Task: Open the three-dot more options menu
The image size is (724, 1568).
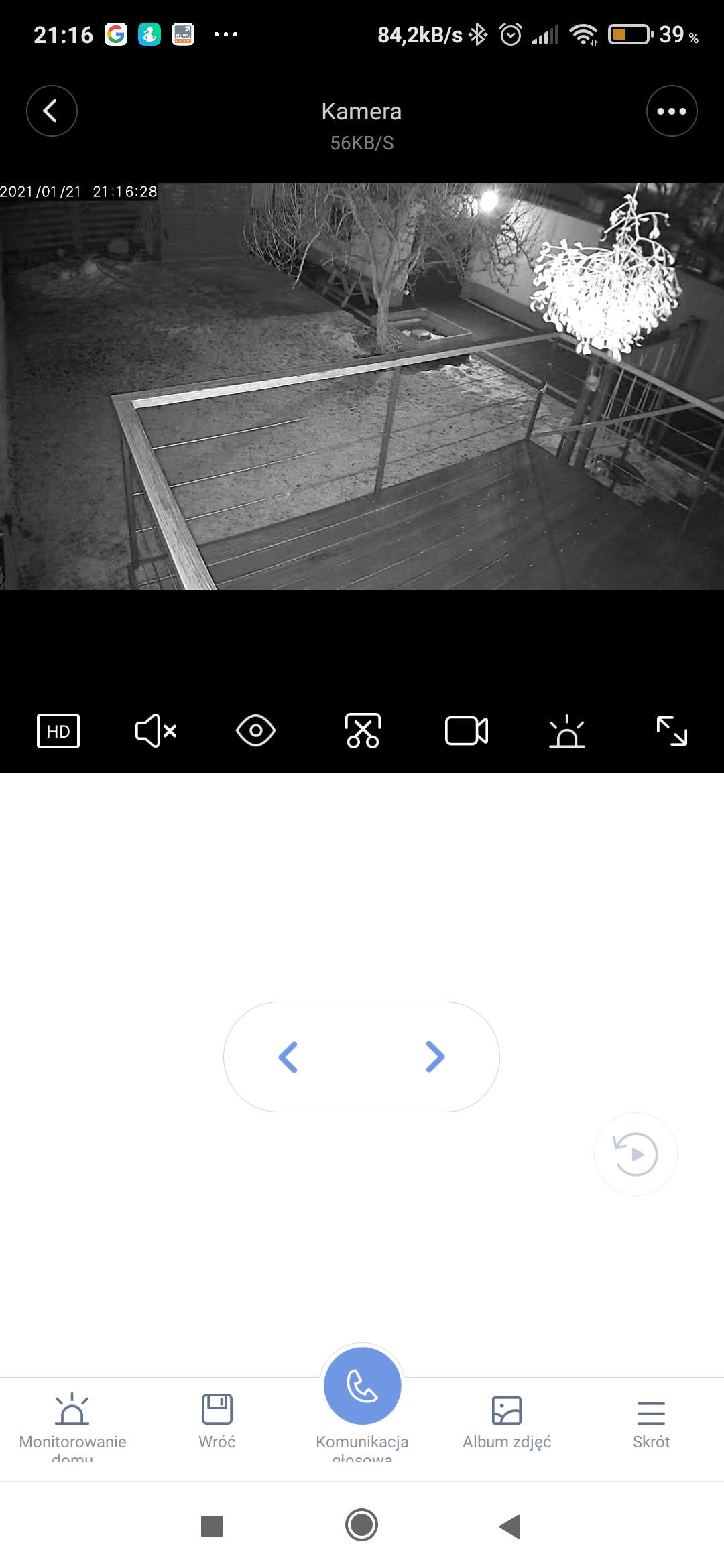Action: click(672, 111)
